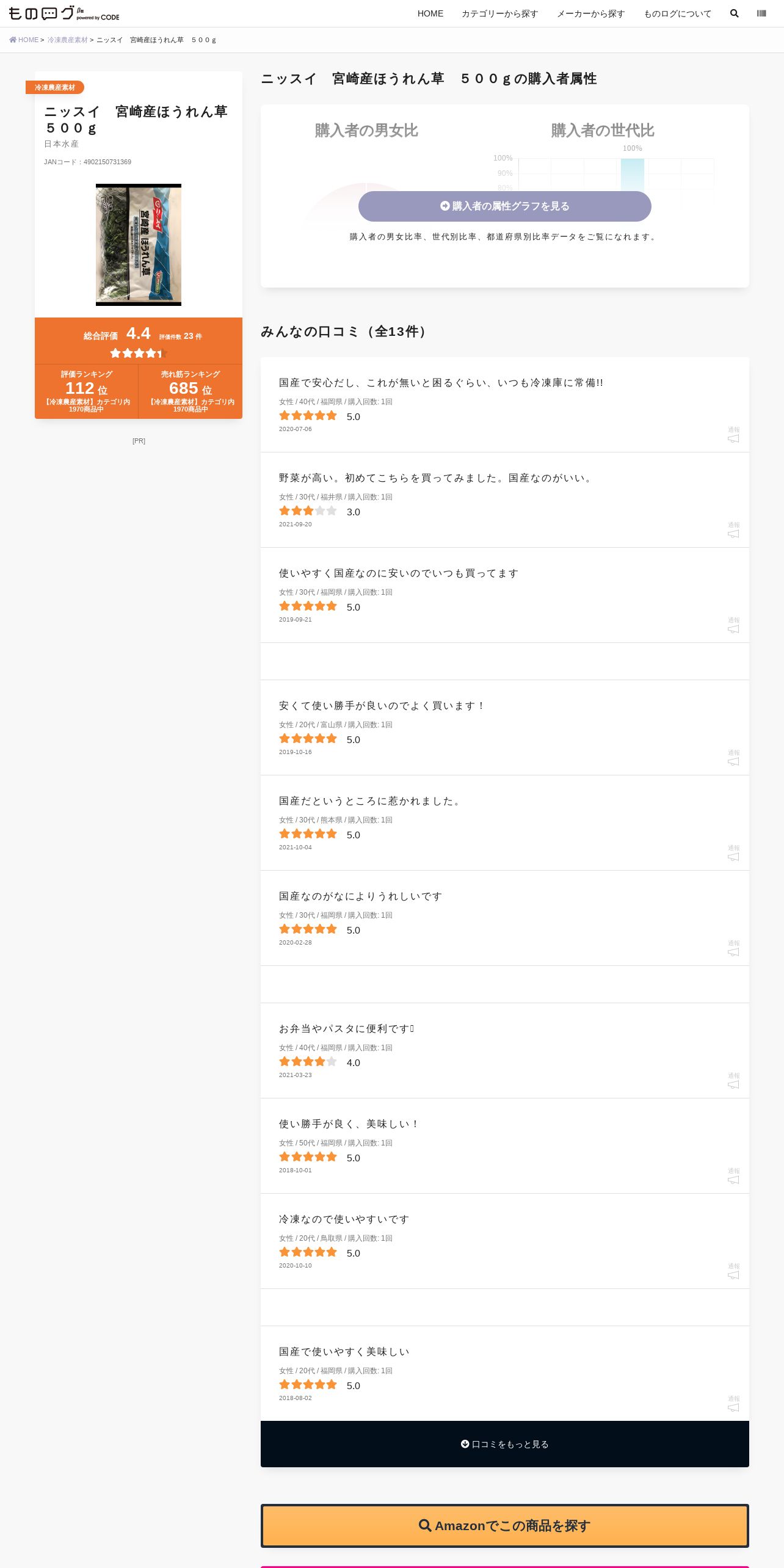Image resolution: width=784 pixels, height=1568 pixels.
Task: Report the 2018-08-02 review
Action: tap(733, 1404)
